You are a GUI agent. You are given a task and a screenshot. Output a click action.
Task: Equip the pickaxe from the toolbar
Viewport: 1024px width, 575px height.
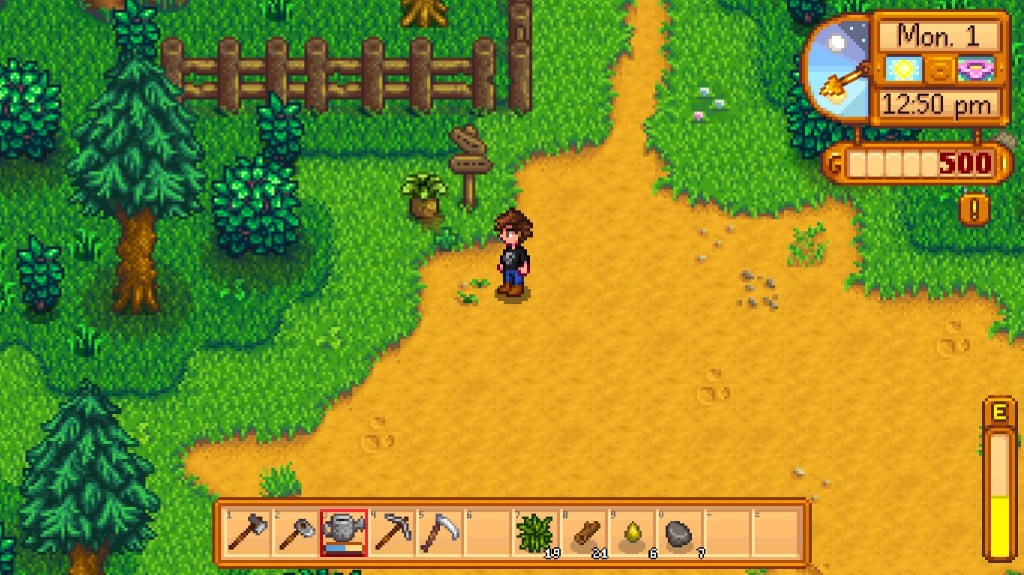(391, 533)
